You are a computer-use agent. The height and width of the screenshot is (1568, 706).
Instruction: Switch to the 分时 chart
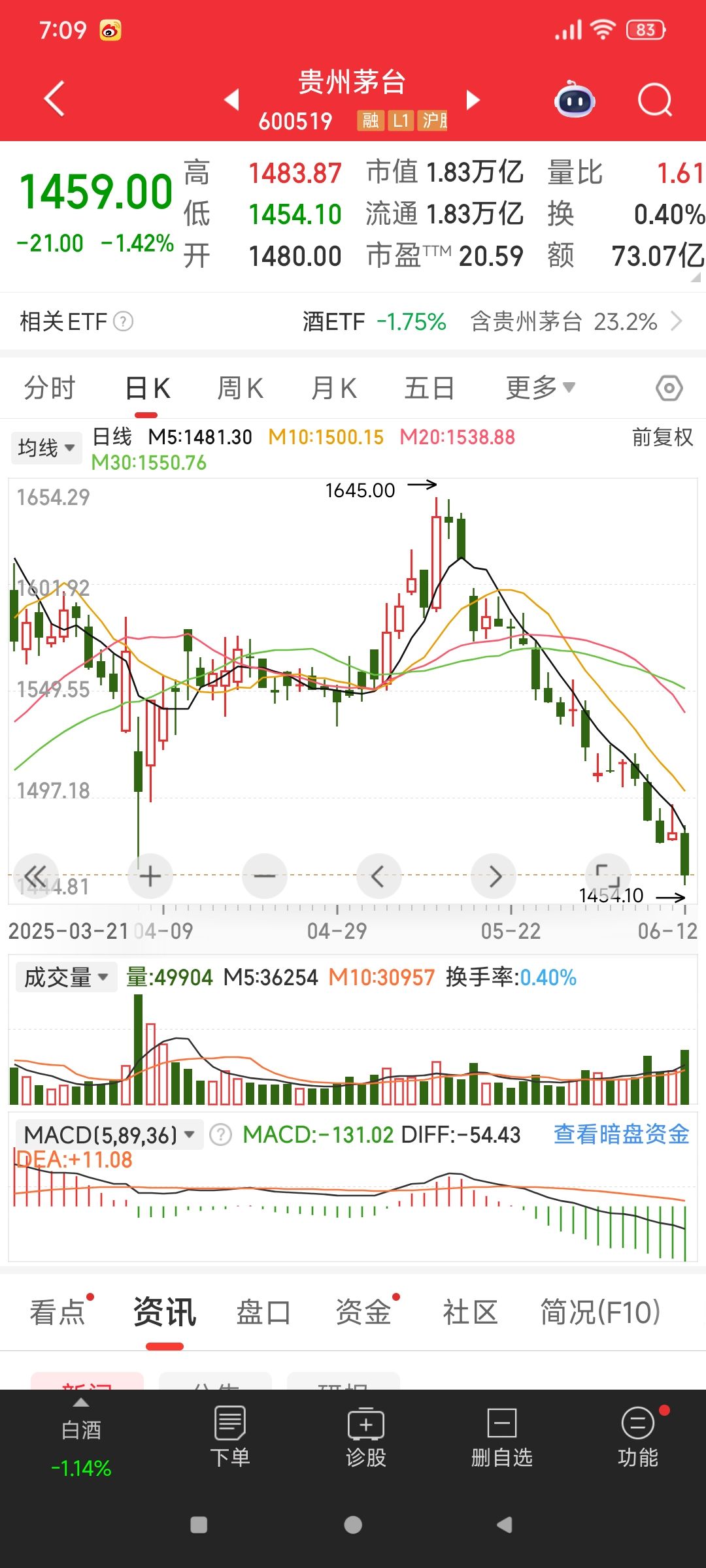coord(50,388)
